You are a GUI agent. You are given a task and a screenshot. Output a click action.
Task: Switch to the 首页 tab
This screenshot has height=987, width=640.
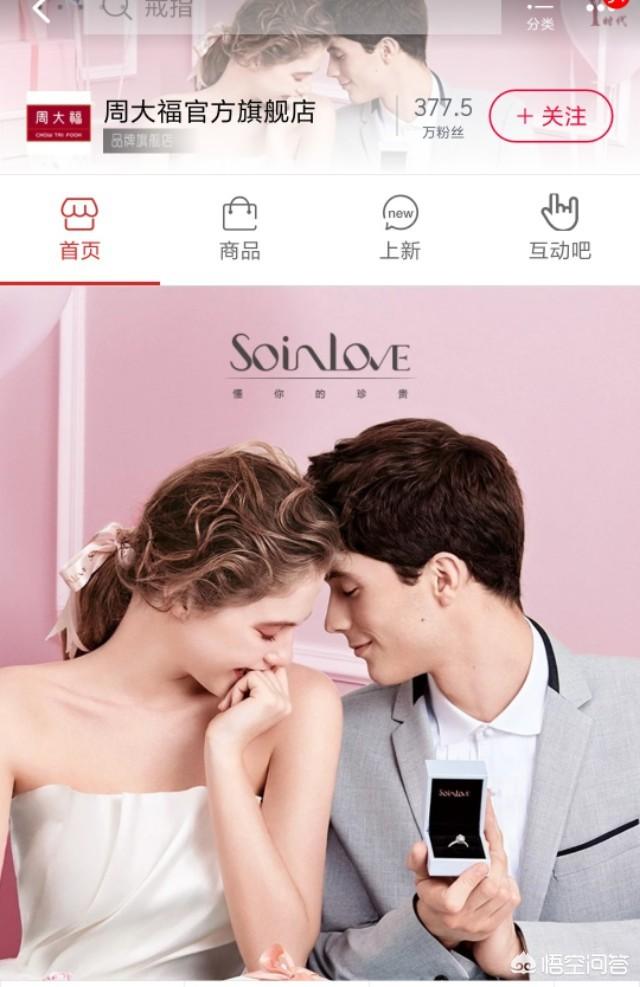point(80,229)
